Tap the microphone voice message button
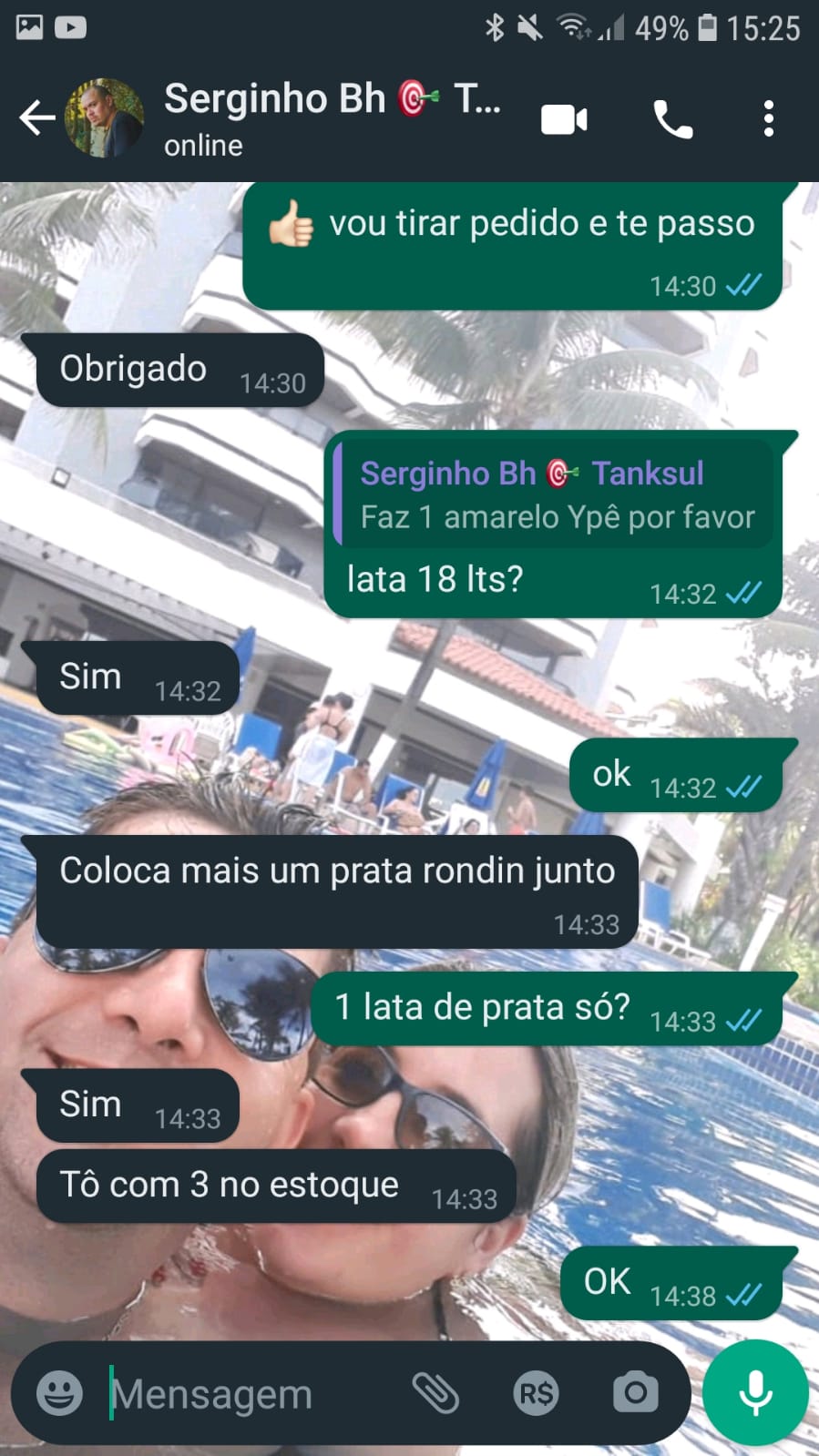Viewport: 819px width, 1456px height. point(755,1393)
